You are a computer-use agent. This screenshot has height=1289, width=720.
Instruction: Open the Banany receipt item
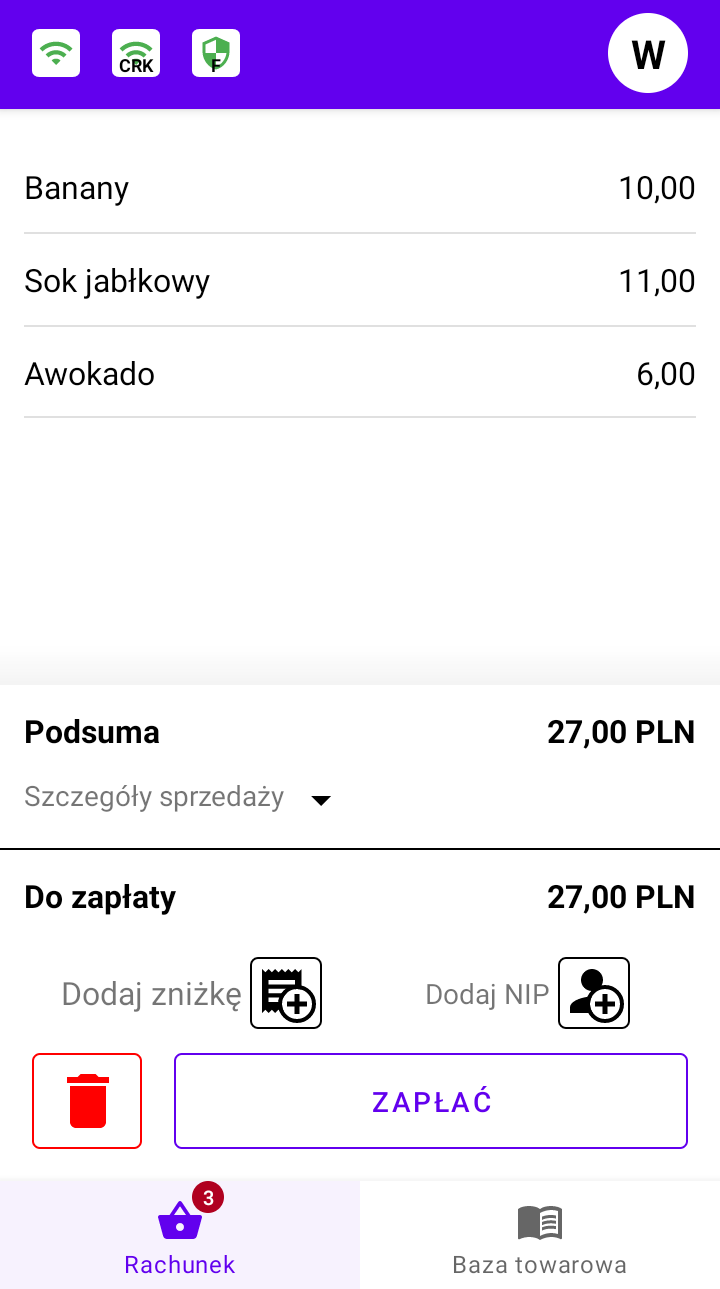[x=360, y=188]
